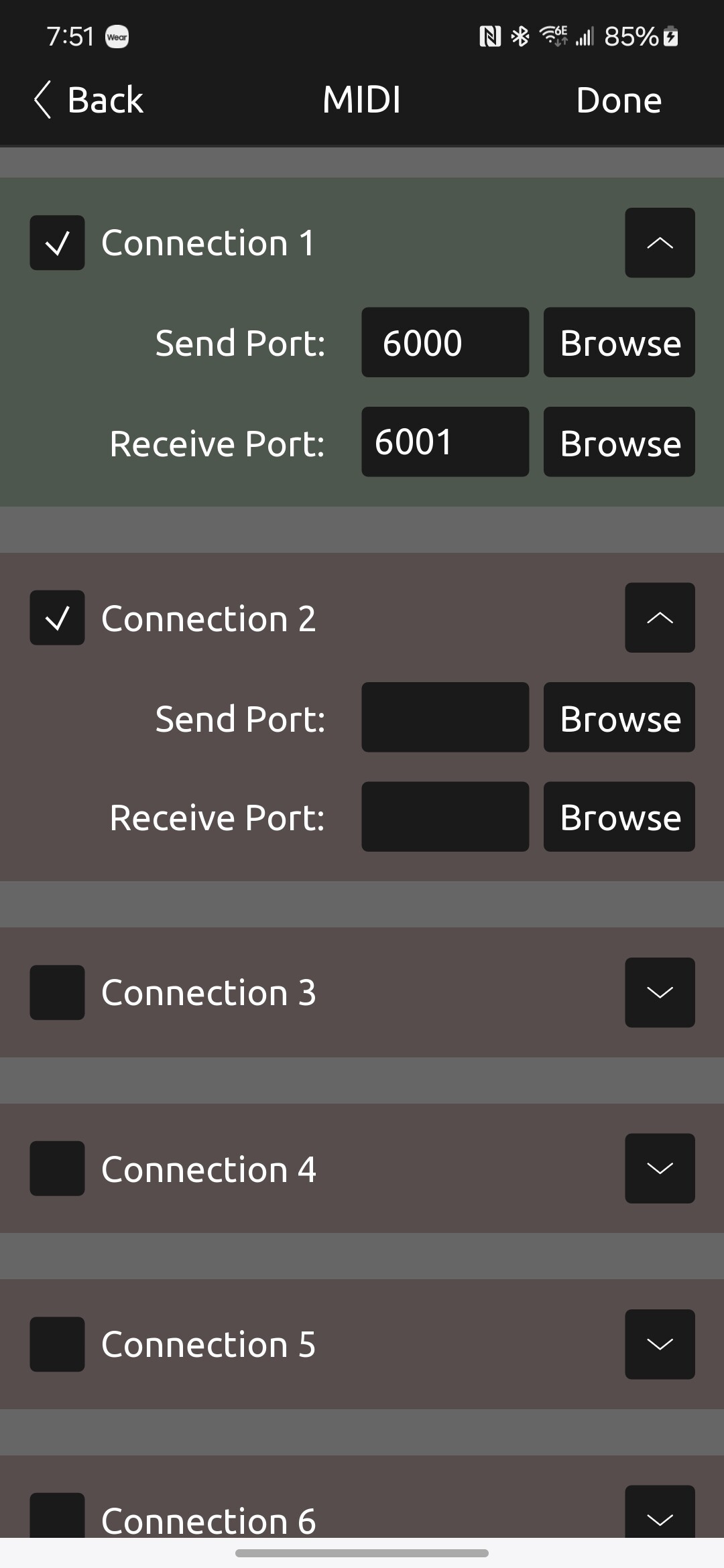This screenshot has height=1568, width=724.
Task: Browse for the Connection 2 Receive Port
Action: coord(619,817)
